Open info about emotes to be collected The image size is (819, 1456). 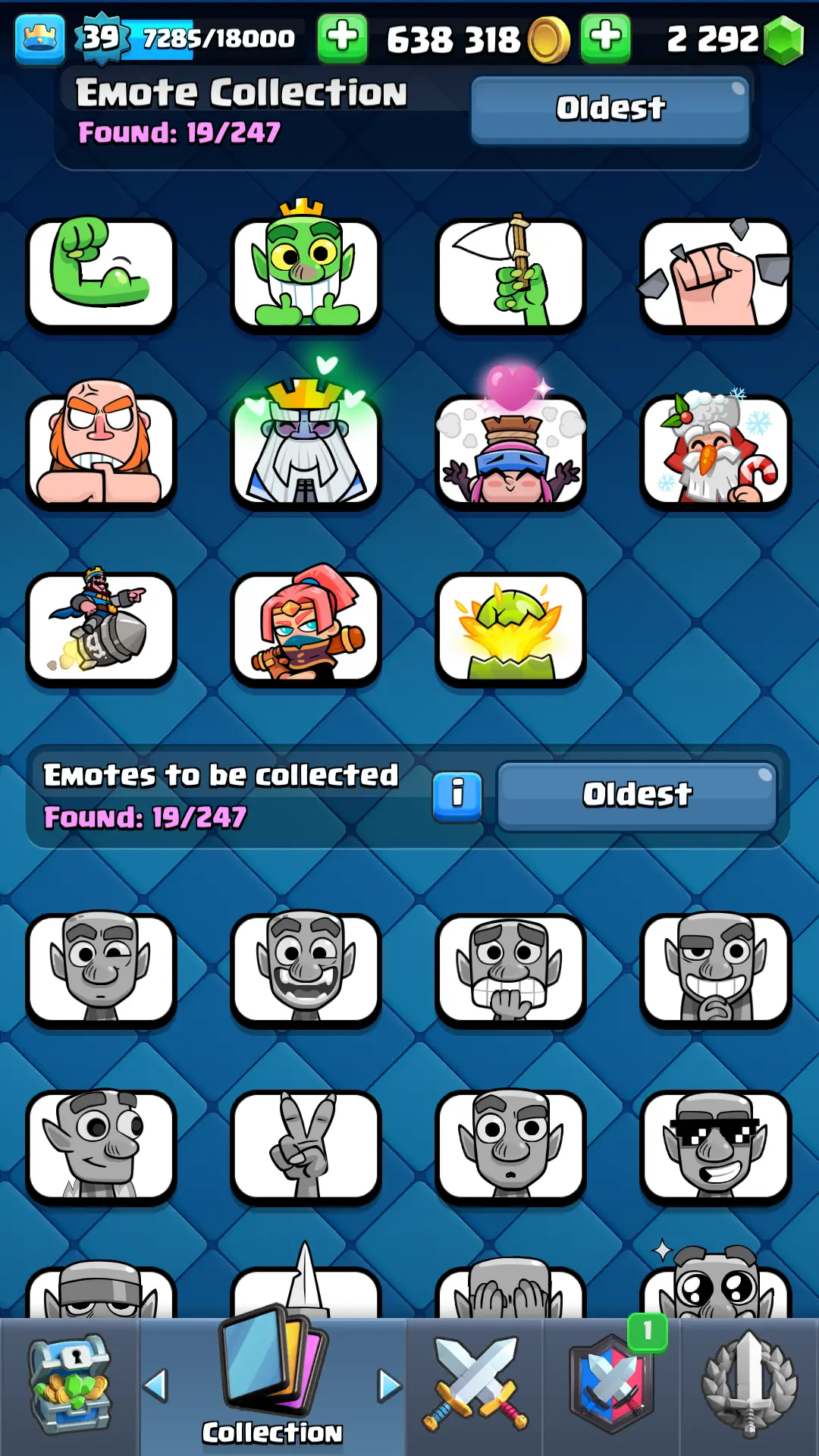pyautogui.click(x=457, y=796)
